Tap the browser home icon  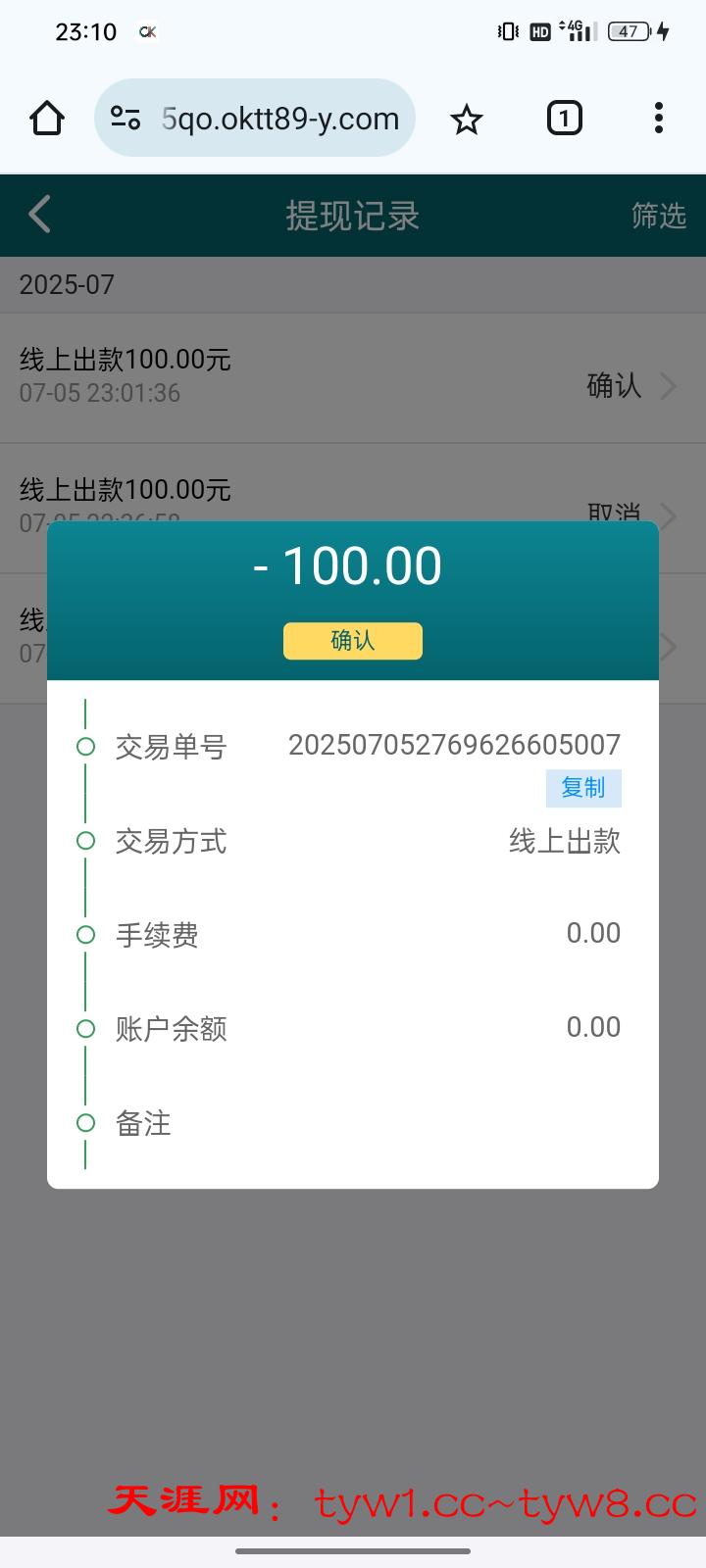tap(47, 119)
